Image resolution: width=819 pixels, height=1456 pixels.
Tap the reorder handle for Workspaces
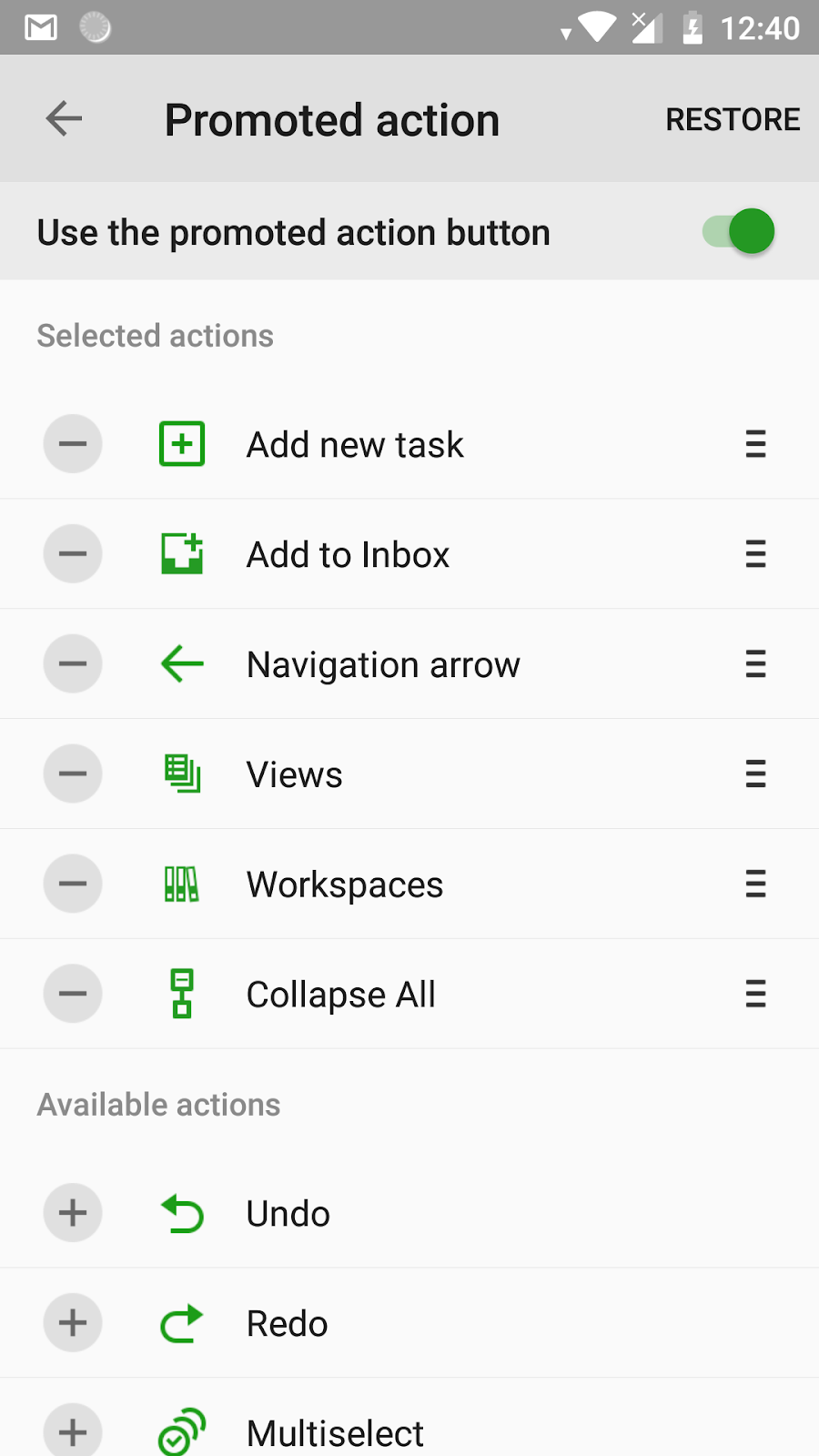pos(755,884)
